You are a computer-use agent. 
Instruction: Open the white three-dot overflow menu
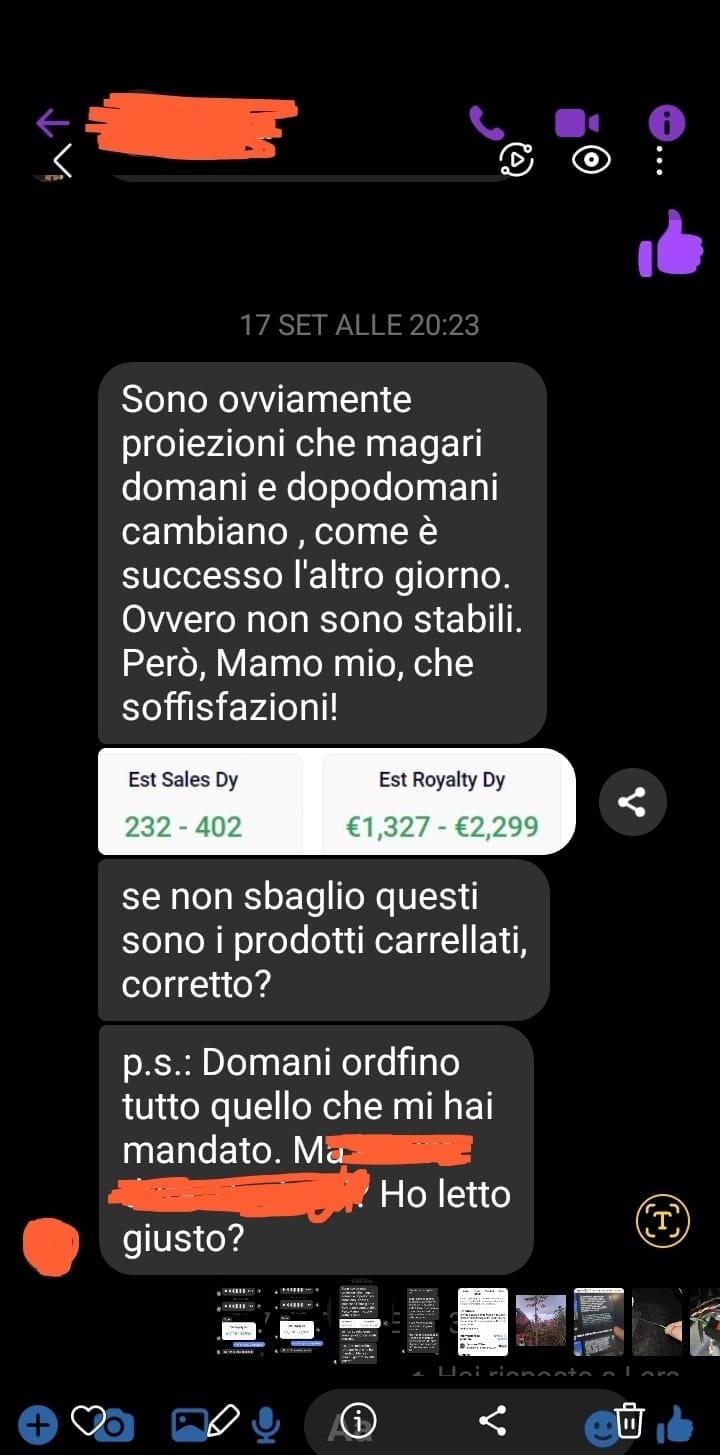tap(659, 160)
